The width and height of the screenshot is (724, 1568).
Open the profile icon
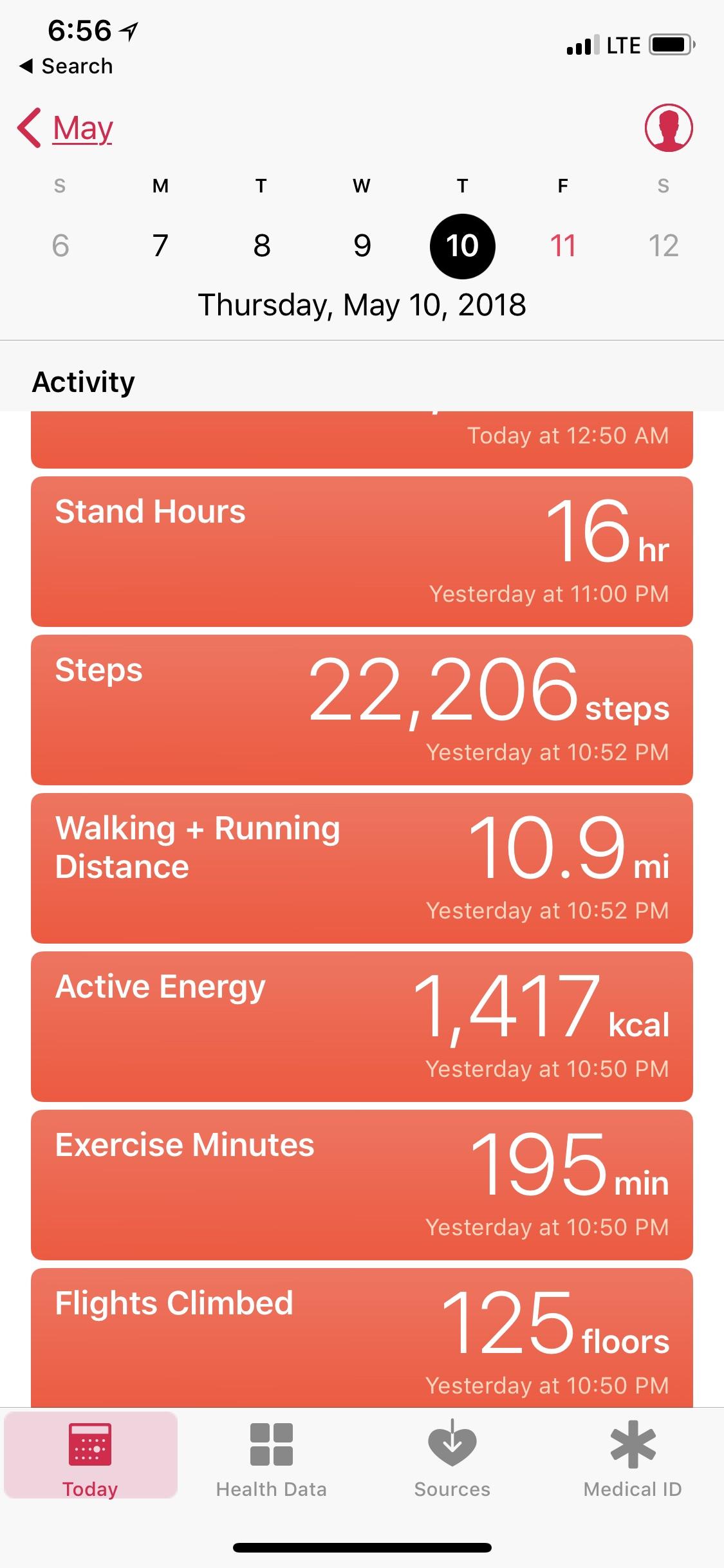(669, 127)
